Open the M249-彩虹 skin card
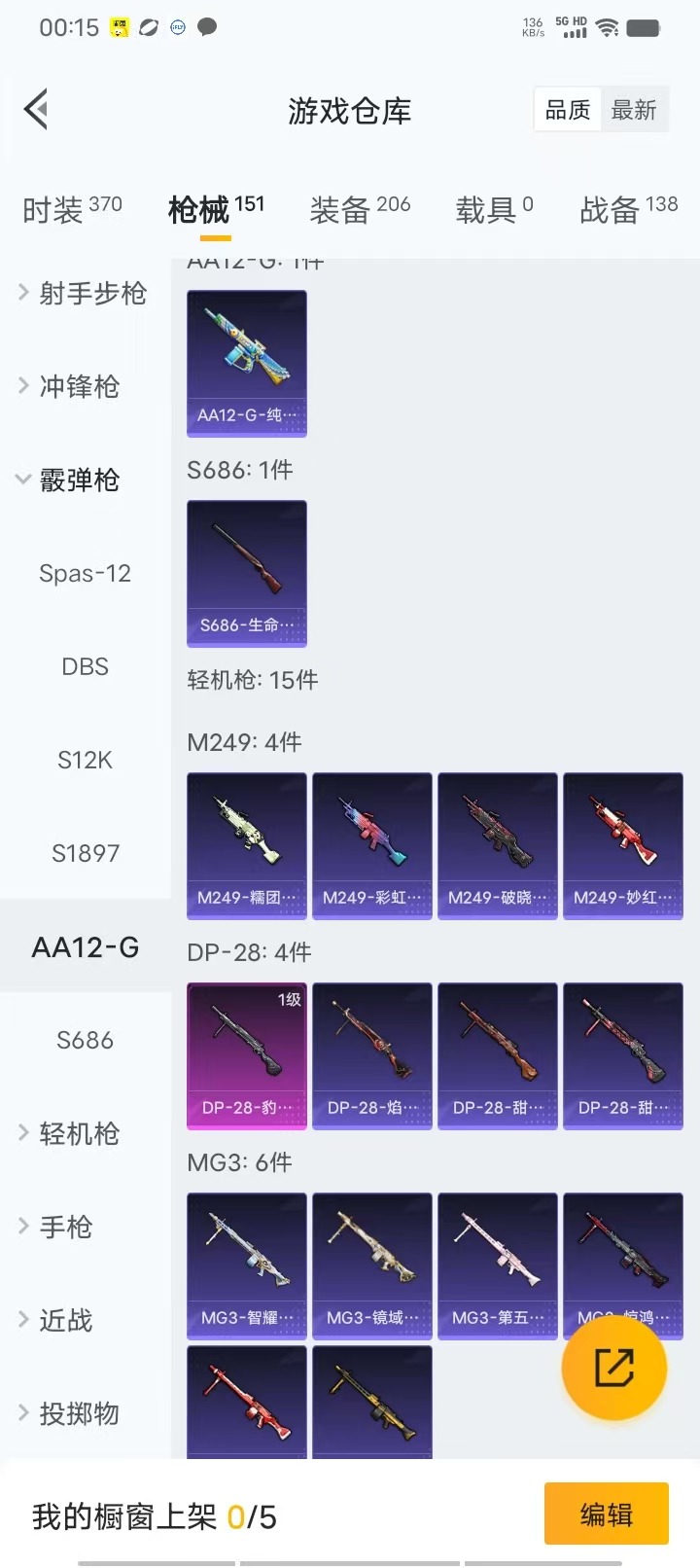700x1568 pixels. coord(371,844)
